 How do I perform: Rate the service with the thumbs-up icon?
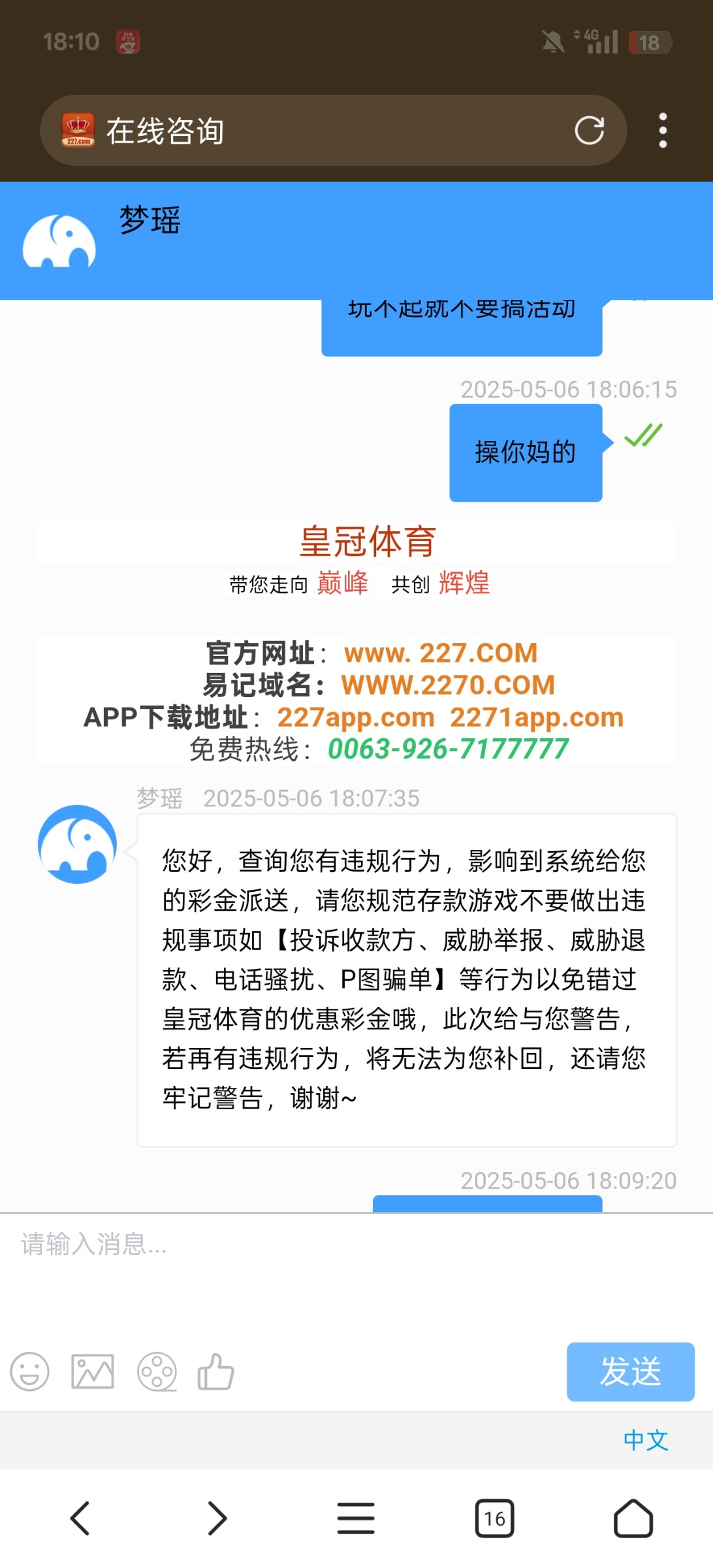point(215,1371)
